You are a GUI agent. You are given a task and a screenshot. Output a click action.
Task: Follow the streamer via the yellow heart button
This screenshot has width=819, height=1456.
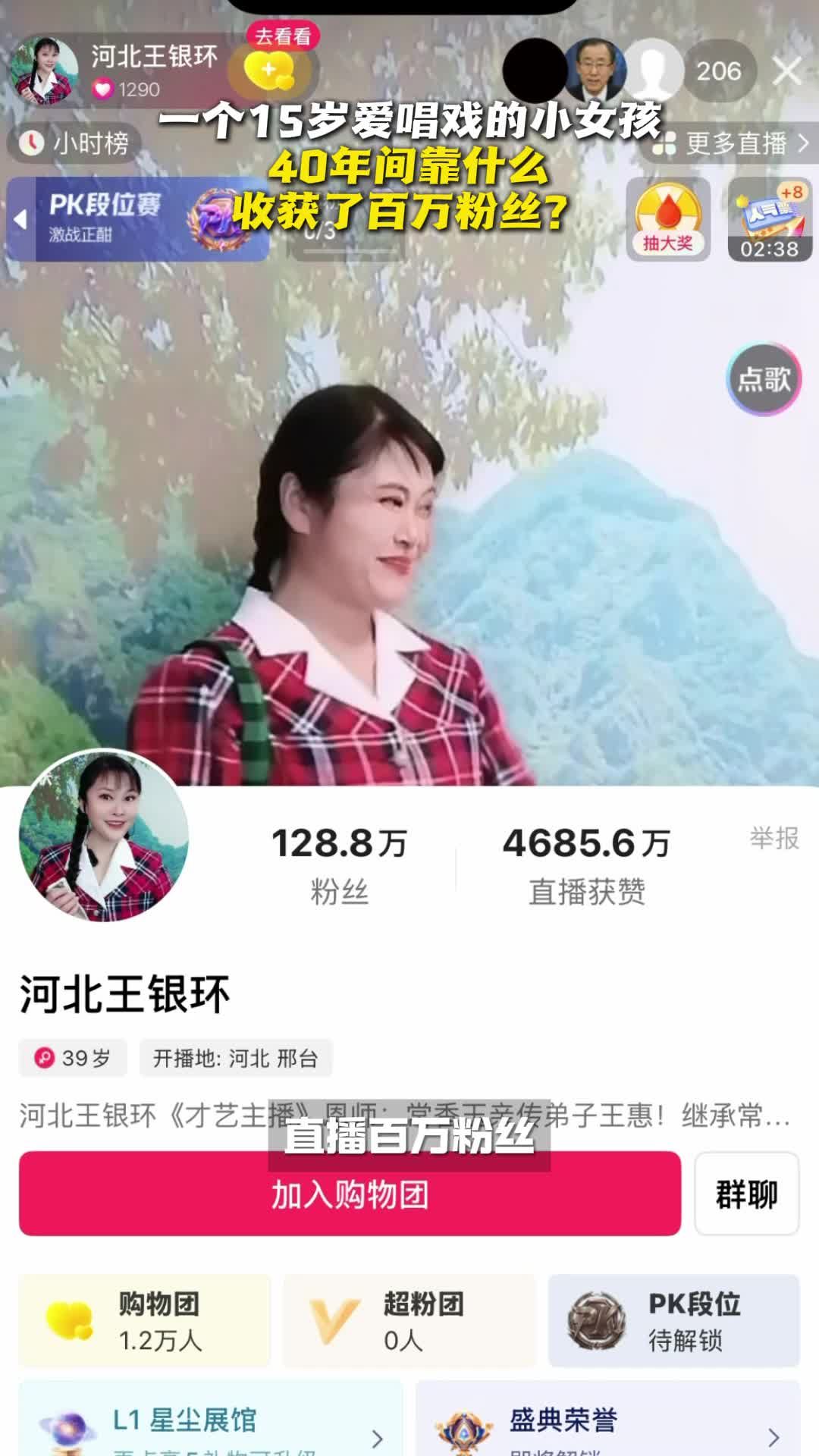[x=269, y=71]
